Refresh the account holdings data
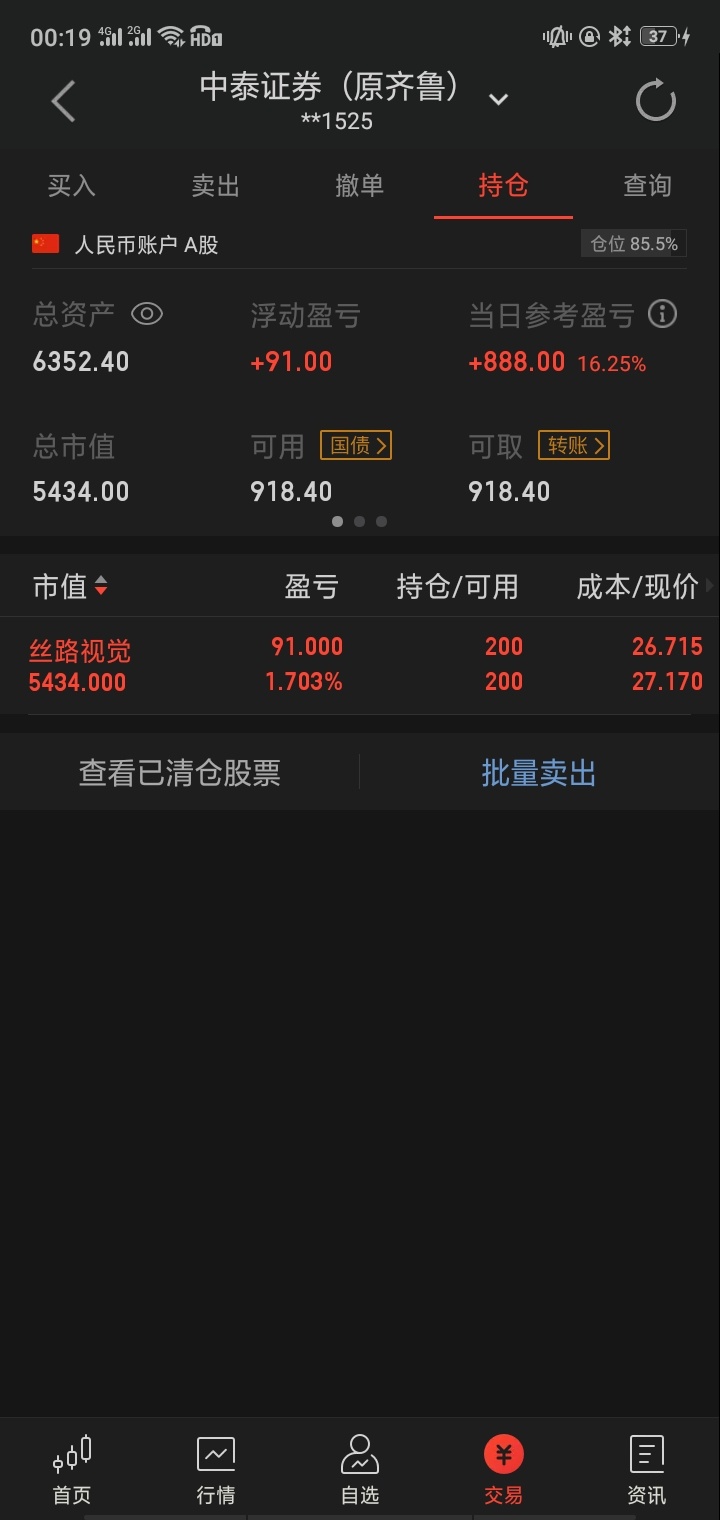Screen dimensions: 720x1520 click(x=656, y=101)
